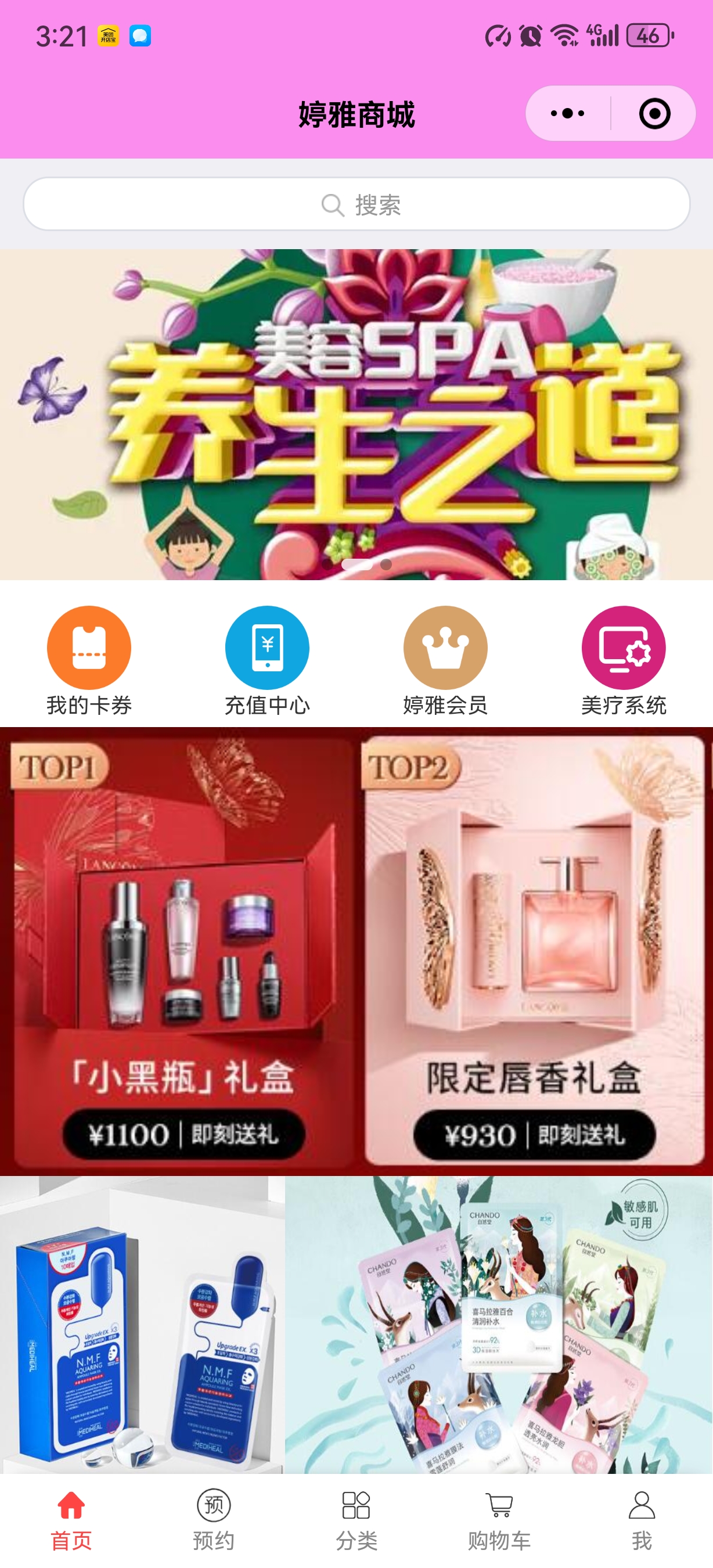Open 婷雅会员 membership
Image resolution: width=713 pixels, height=1568 pixels.
445,660
